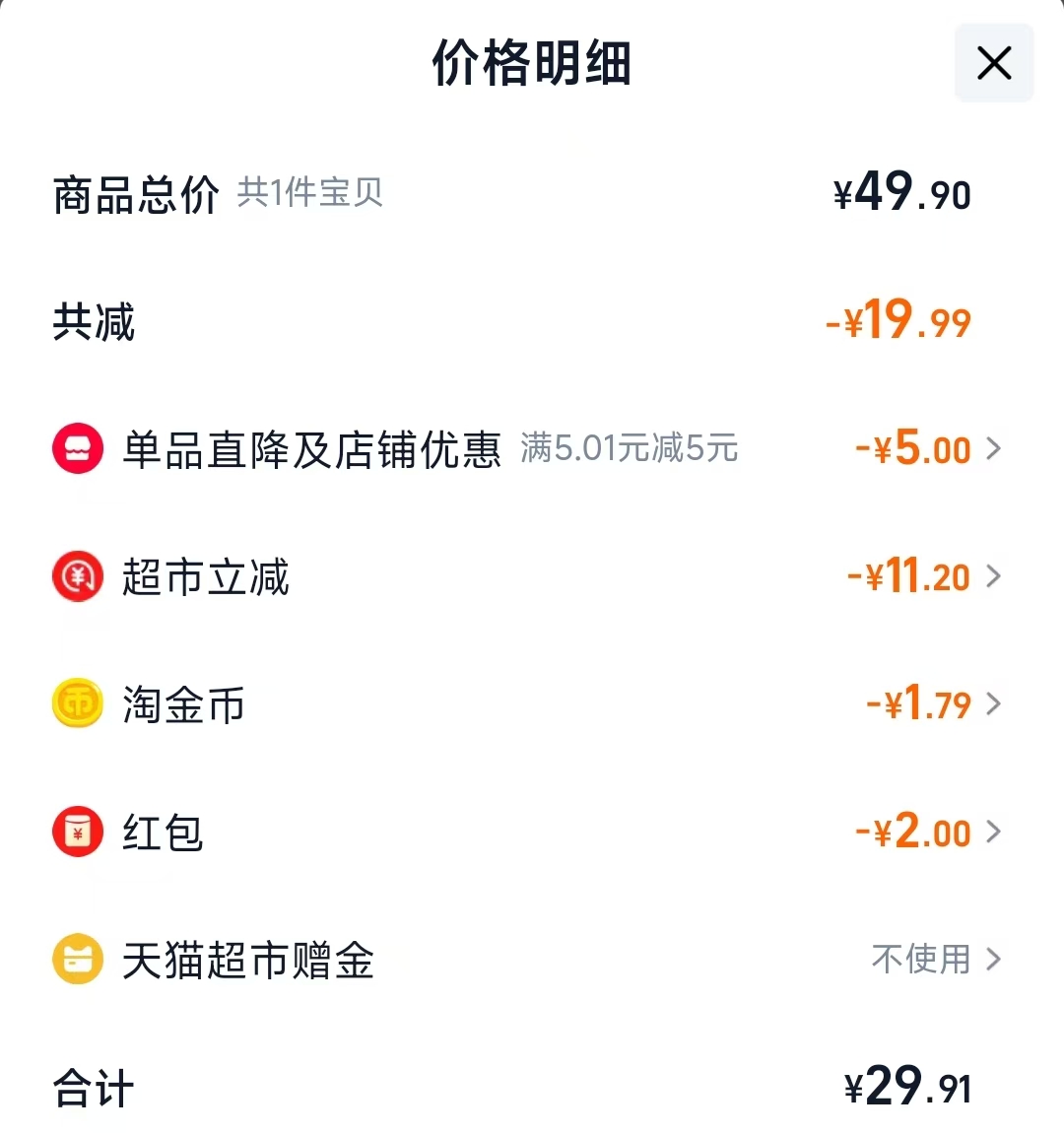Image resolution: width=1064 pixels, height=1135 pixels.
Task: Click the gold Taobao coin next to -¥1.79
Action: point(77,703)
